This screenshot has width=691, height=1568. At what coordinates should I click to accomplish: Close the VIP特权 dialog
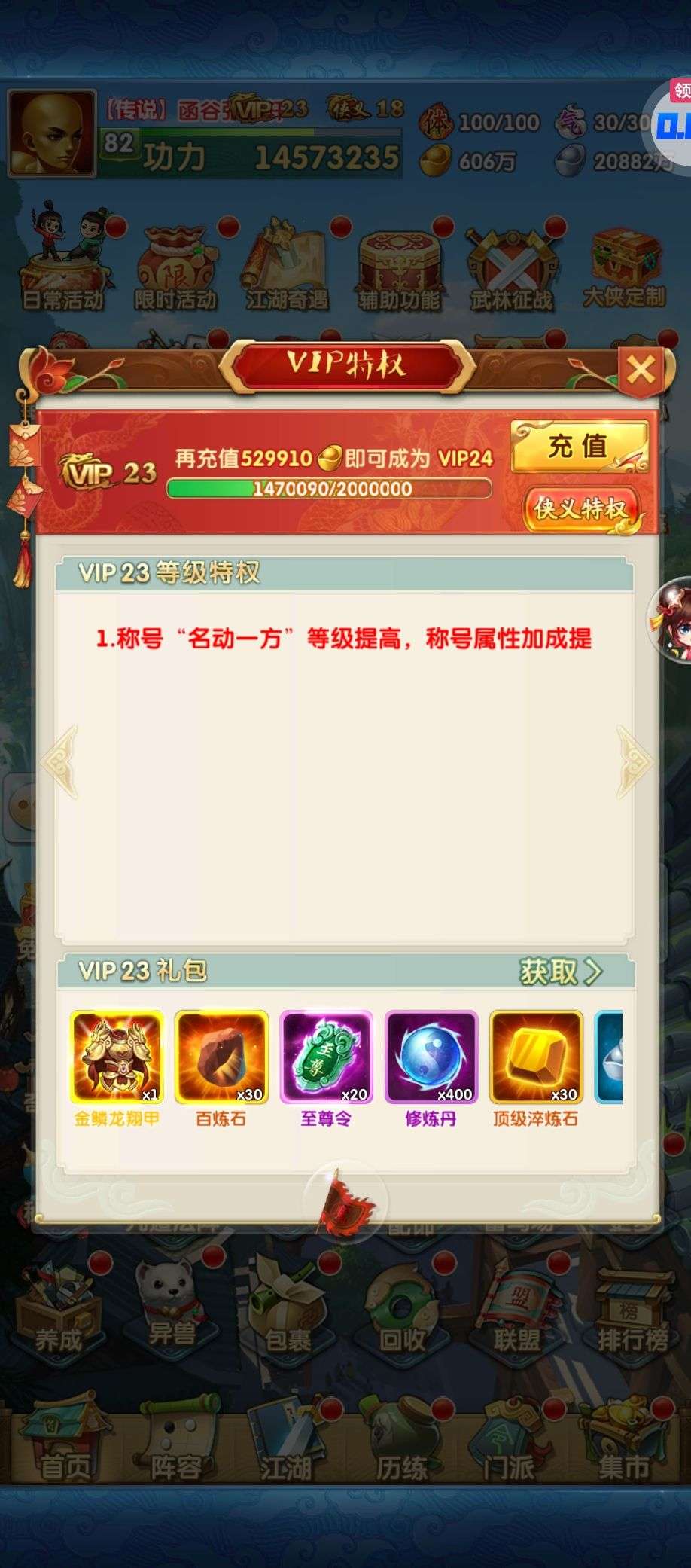[641, 371]
